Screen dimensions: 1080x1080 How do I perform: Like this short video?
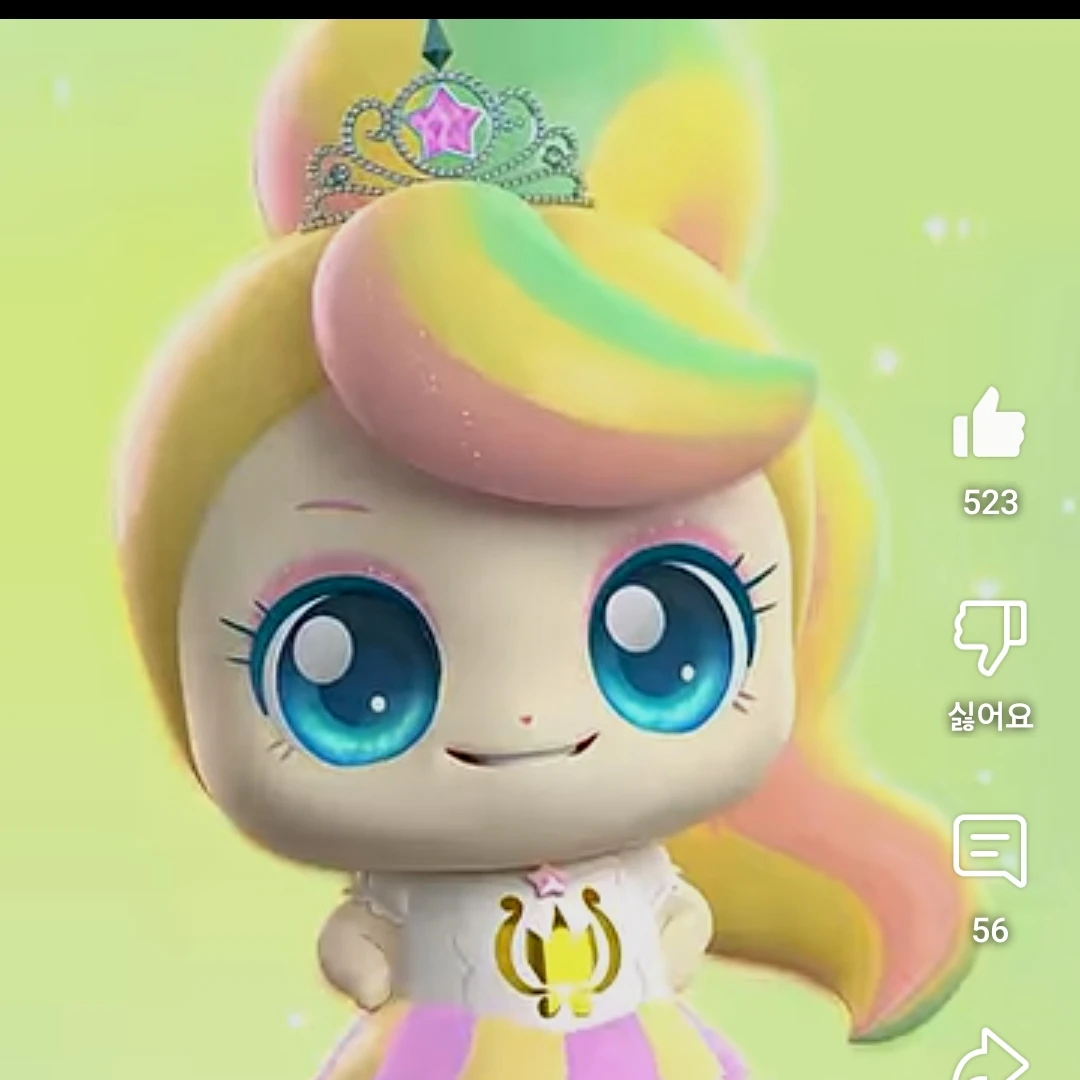[x=989, y=425]
